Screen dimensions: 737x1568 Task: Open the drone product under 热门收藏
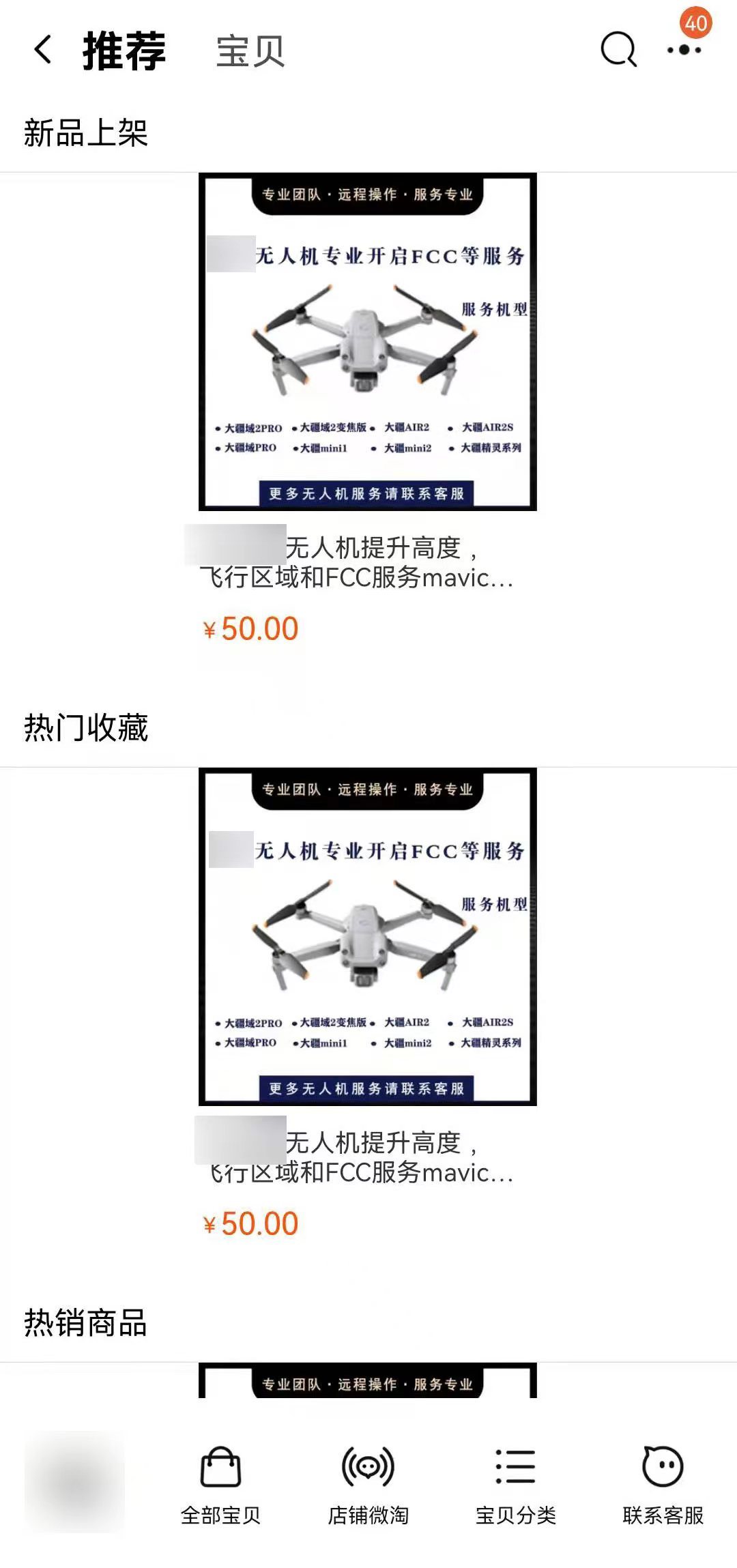[x=367, y=936]
